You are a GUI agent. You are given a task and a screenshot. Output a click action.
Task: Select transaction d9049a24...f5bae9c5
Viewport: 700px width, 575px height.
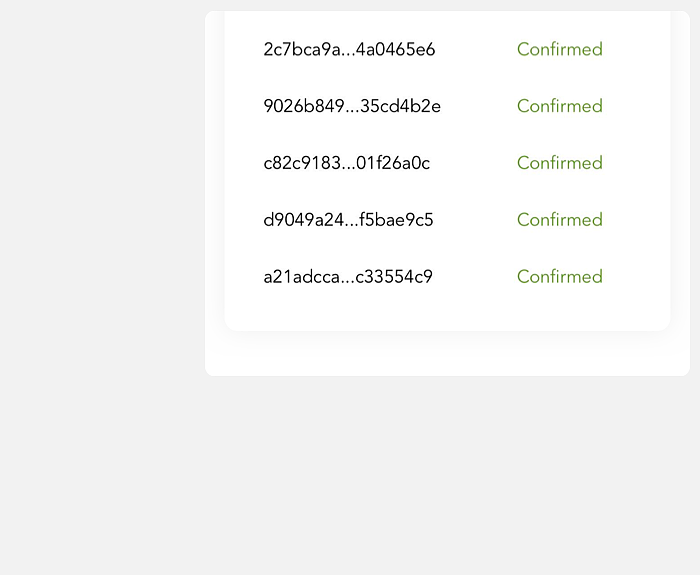348,220
